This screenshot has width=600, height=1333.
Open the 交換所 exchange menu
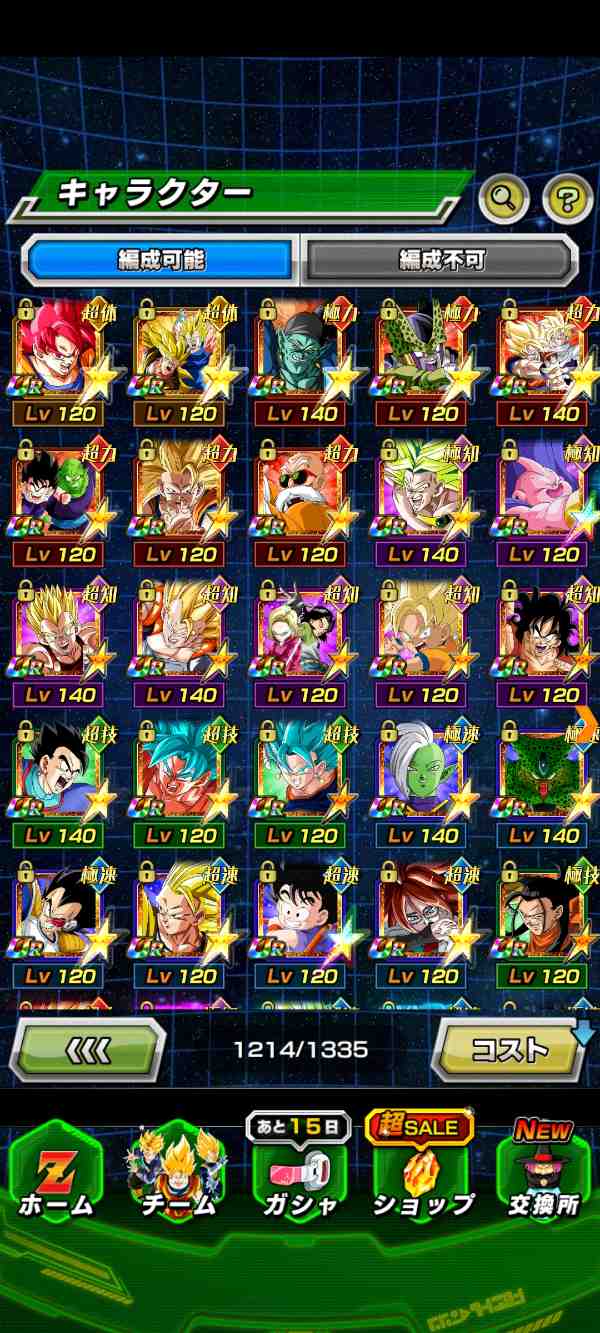coord(543,1180)
